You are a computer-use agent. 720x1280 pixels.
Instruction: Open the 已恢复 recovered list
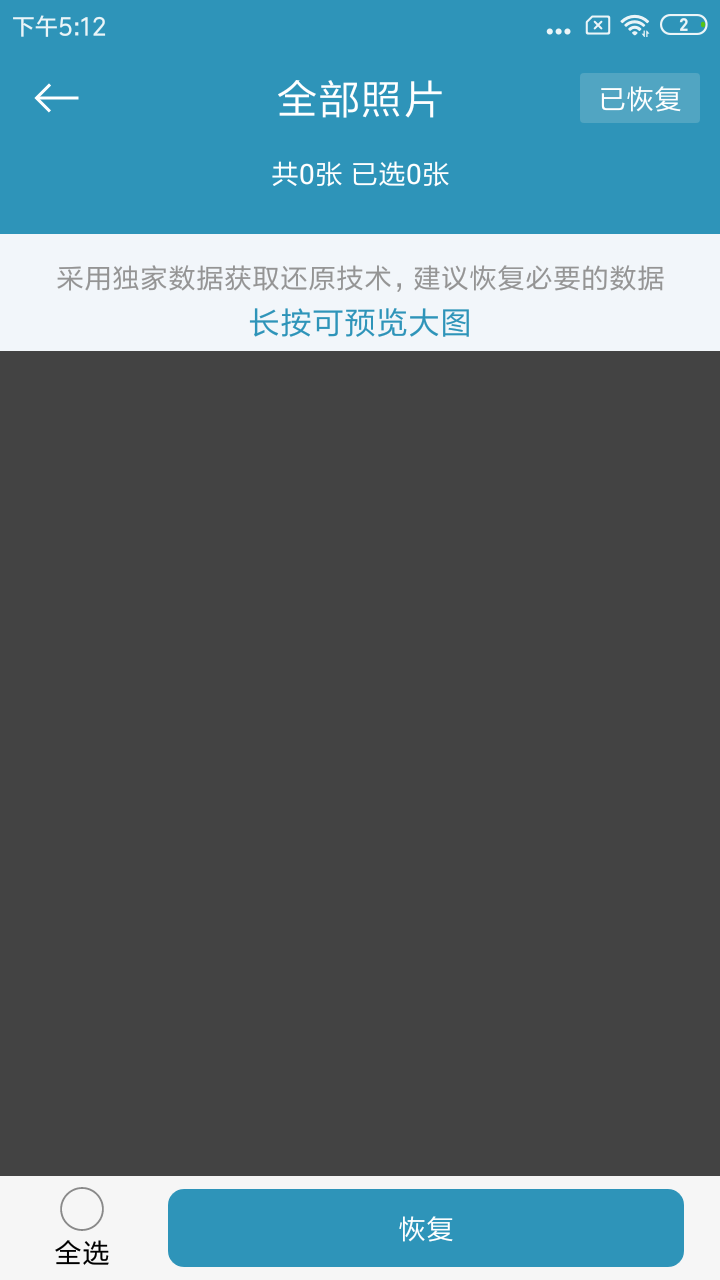639,99
